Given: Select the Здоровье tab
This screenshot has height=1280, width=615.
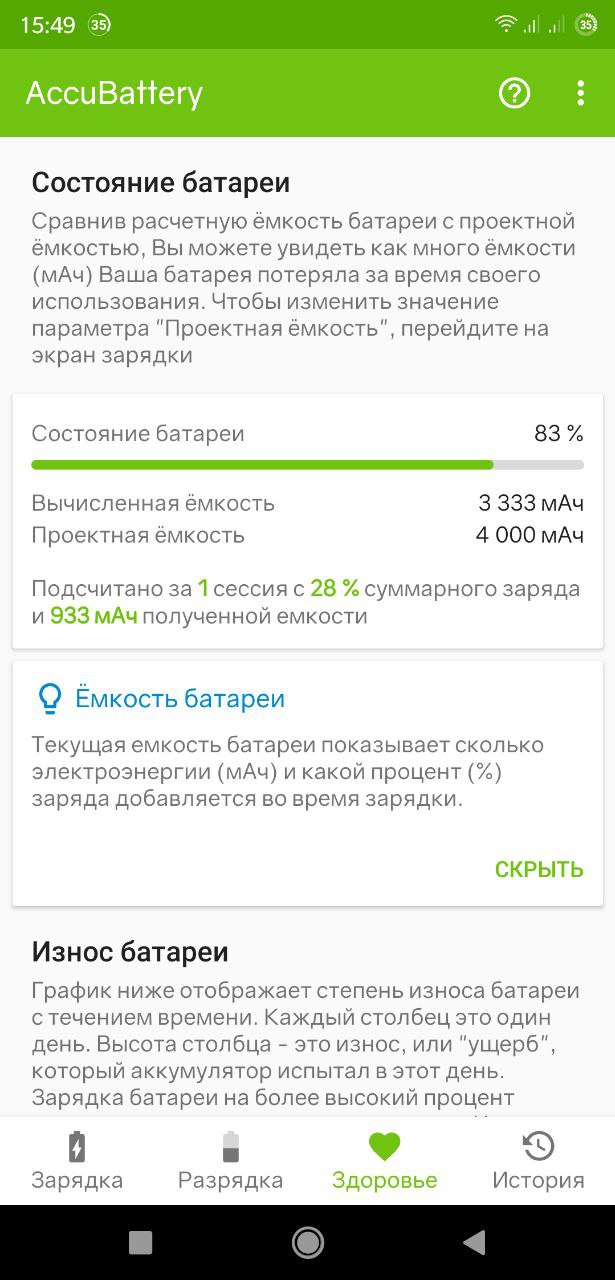Looking at the screenshot, I should click(x=384, y=1162).
